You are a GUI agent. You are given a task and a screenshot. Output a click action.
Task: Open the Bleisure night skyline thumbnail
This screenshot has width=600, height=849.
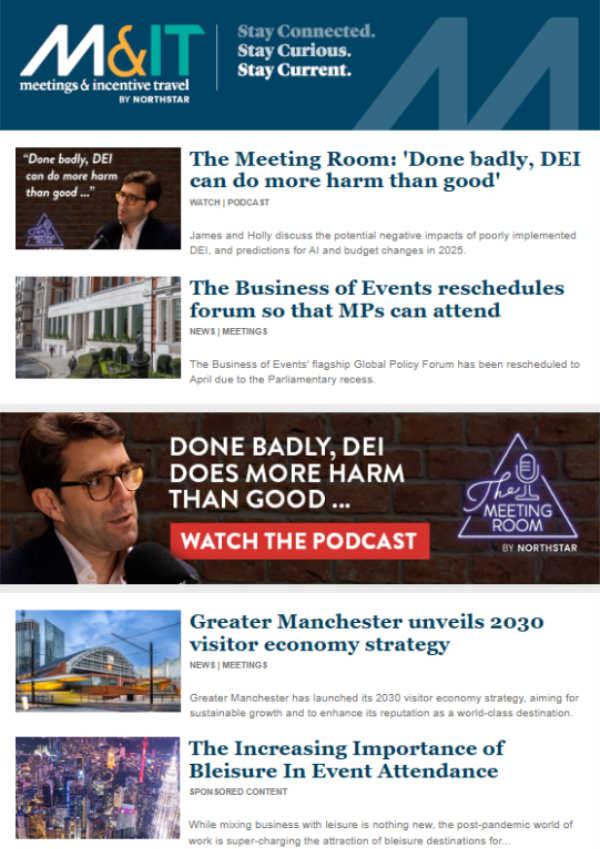[98, 787]
